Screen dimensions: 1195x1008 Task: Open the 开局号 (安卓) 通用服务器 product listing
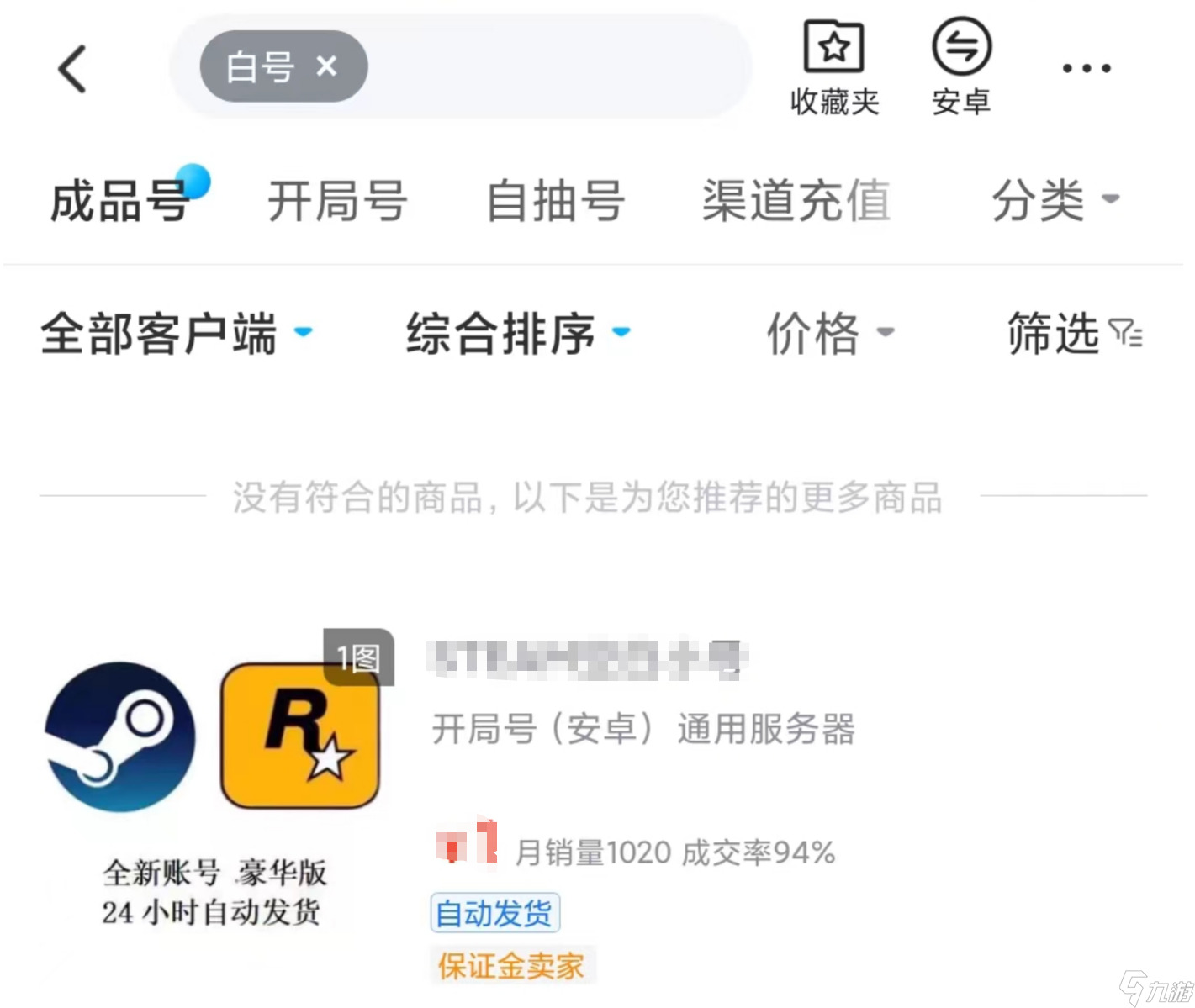(642, 728)
